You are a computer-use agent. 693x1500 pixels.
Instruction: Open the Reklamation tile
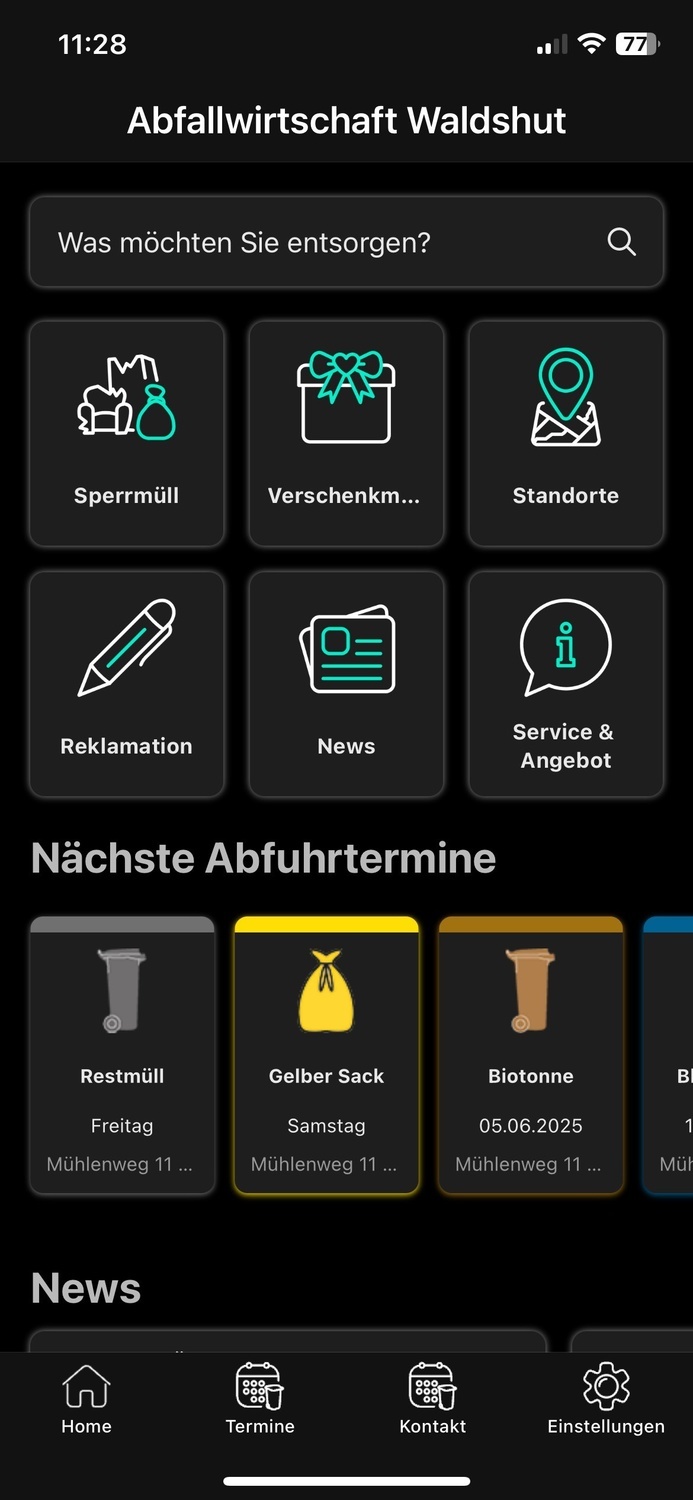(x=126, y=684)
